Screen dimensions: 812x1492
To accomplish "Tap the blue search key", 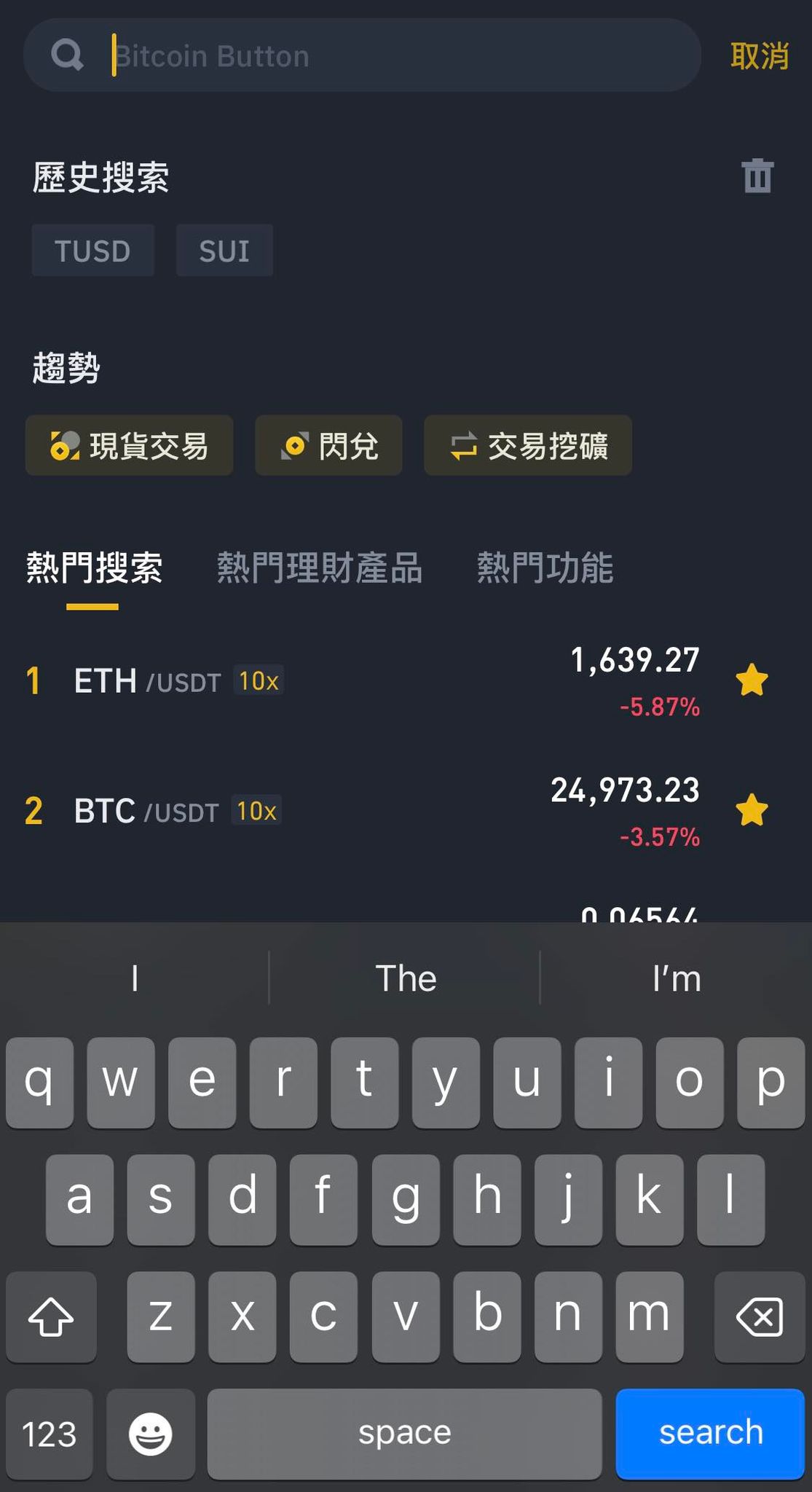I will (x=710, y=1433).
